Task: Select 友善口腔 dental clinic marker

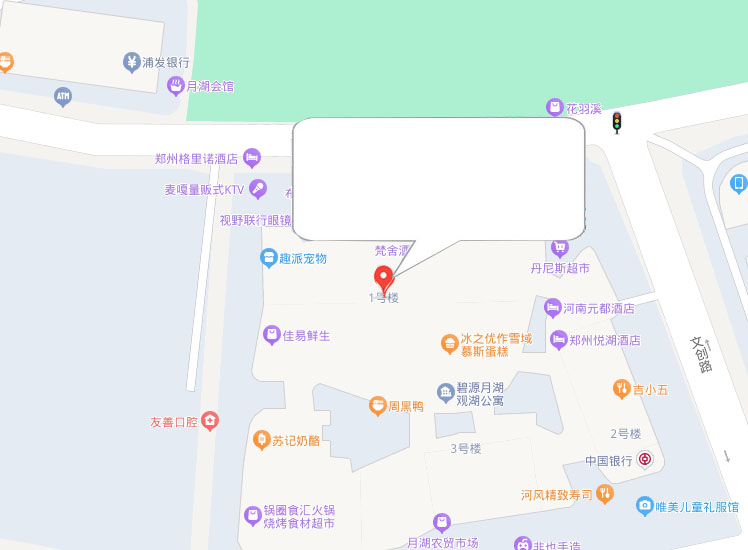Action: coord(210,421)
